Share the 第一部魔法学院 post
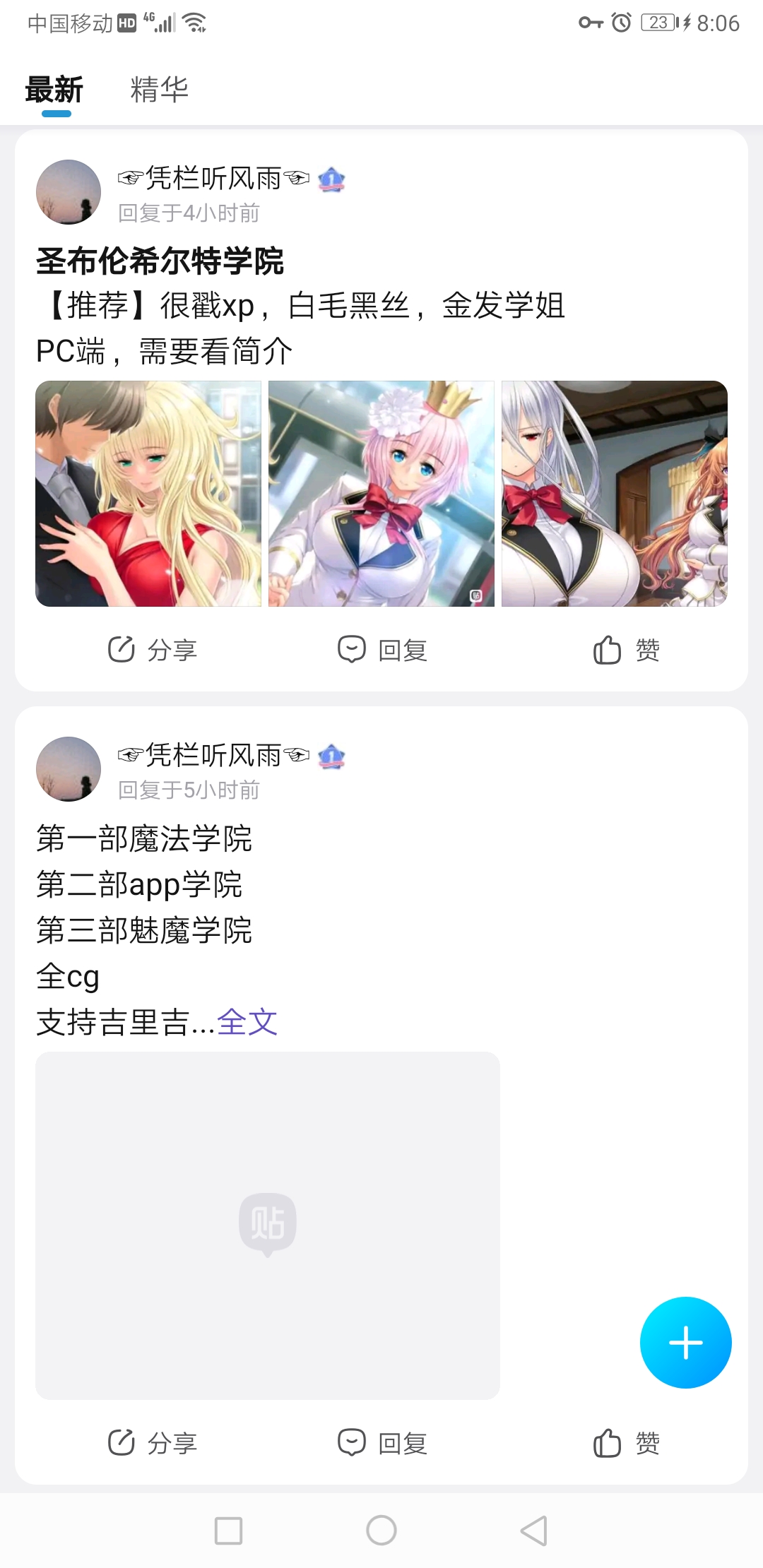Screen dimensions: 763x1568 (153, 1443)
